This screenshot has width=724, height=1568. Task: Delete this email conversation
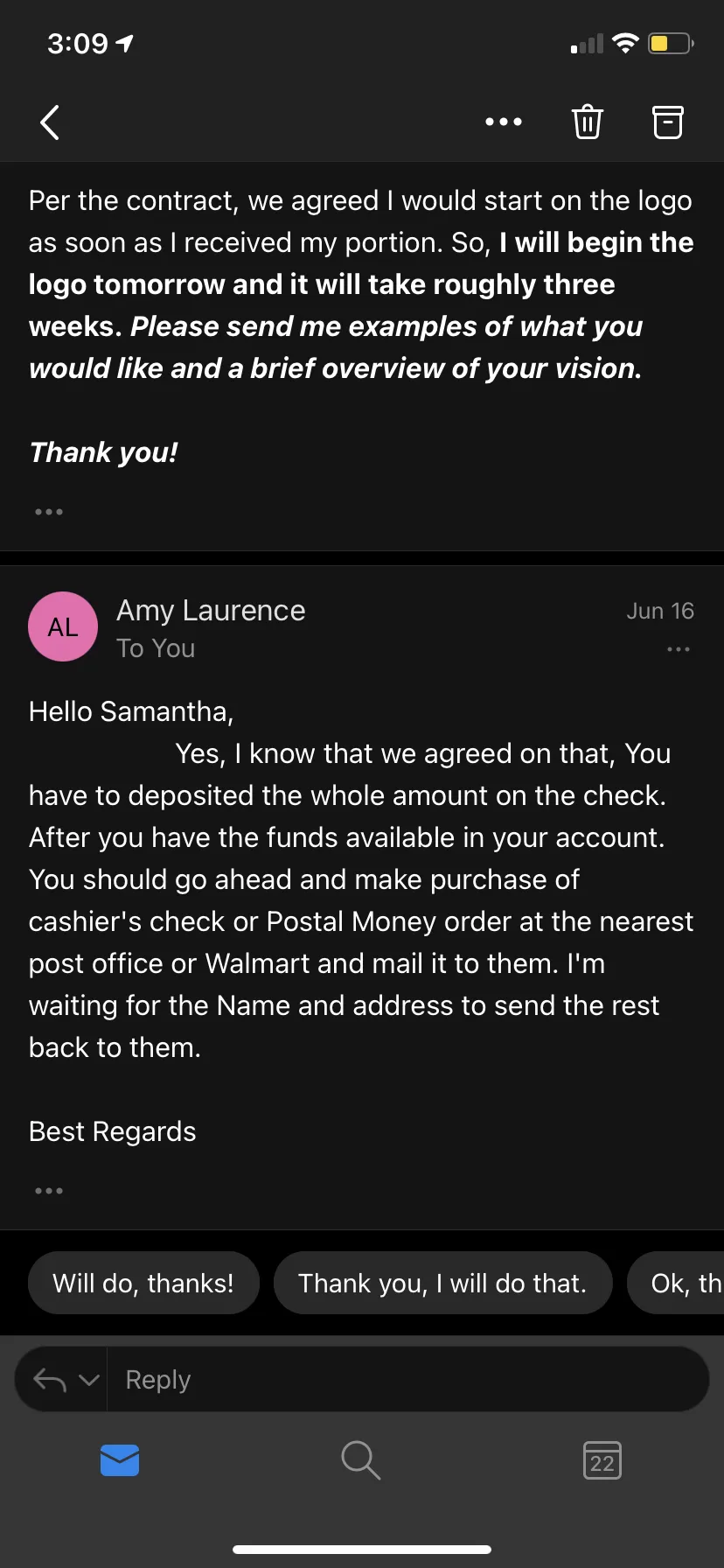click(588, 122)
